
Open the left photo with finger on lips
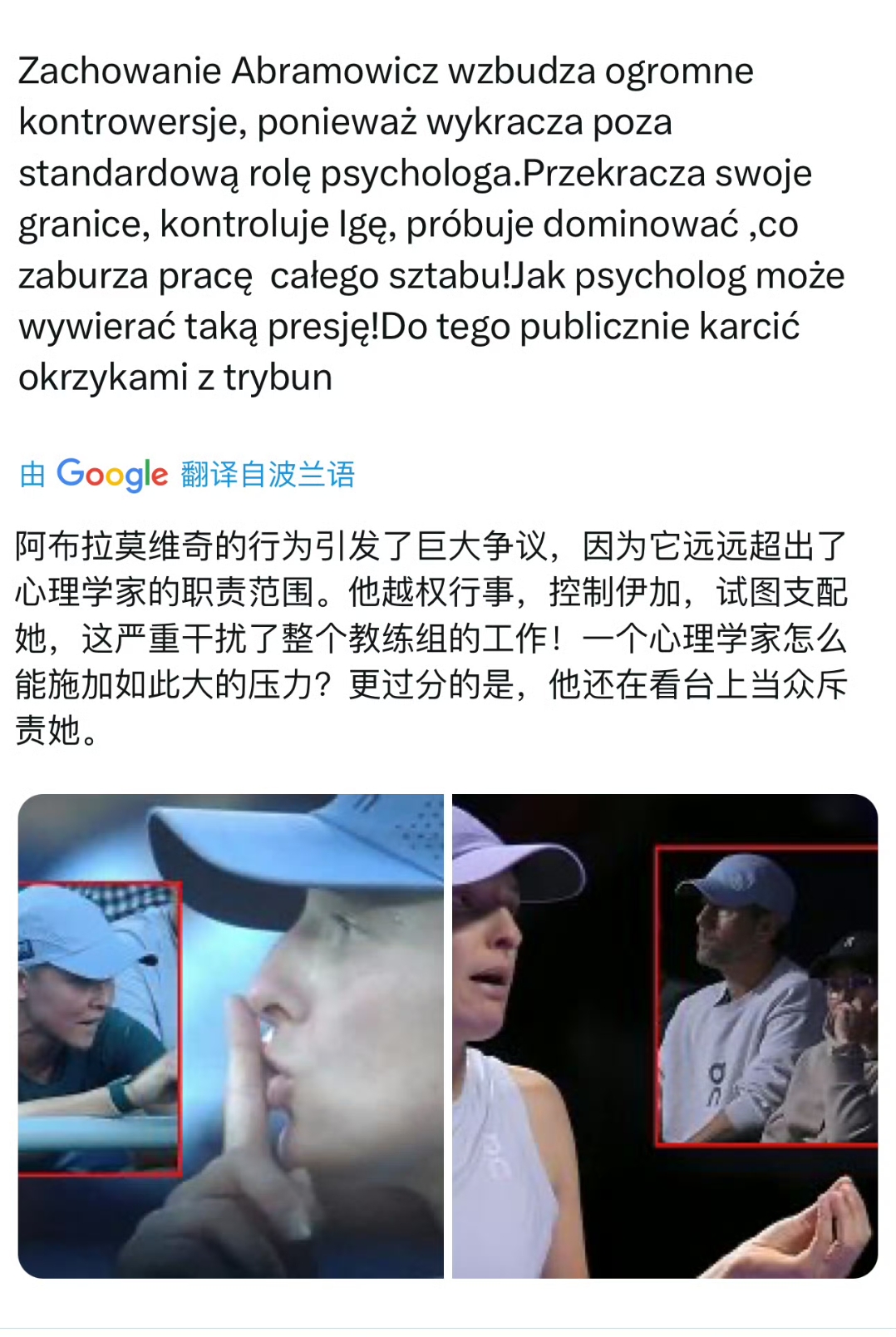[x=231, y=1036]
